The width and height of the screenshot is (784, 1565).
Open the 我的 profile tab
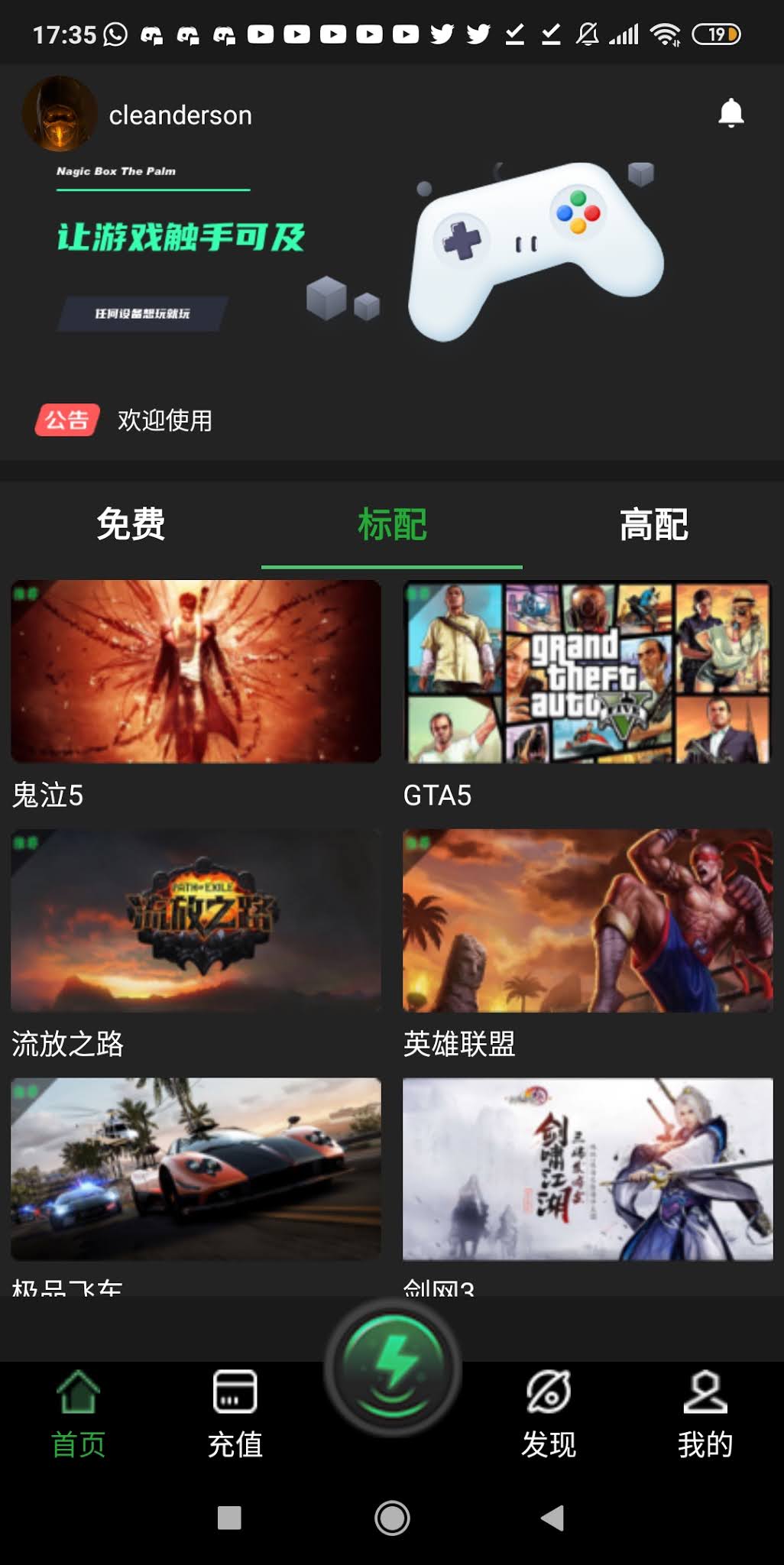point(705,1413)
